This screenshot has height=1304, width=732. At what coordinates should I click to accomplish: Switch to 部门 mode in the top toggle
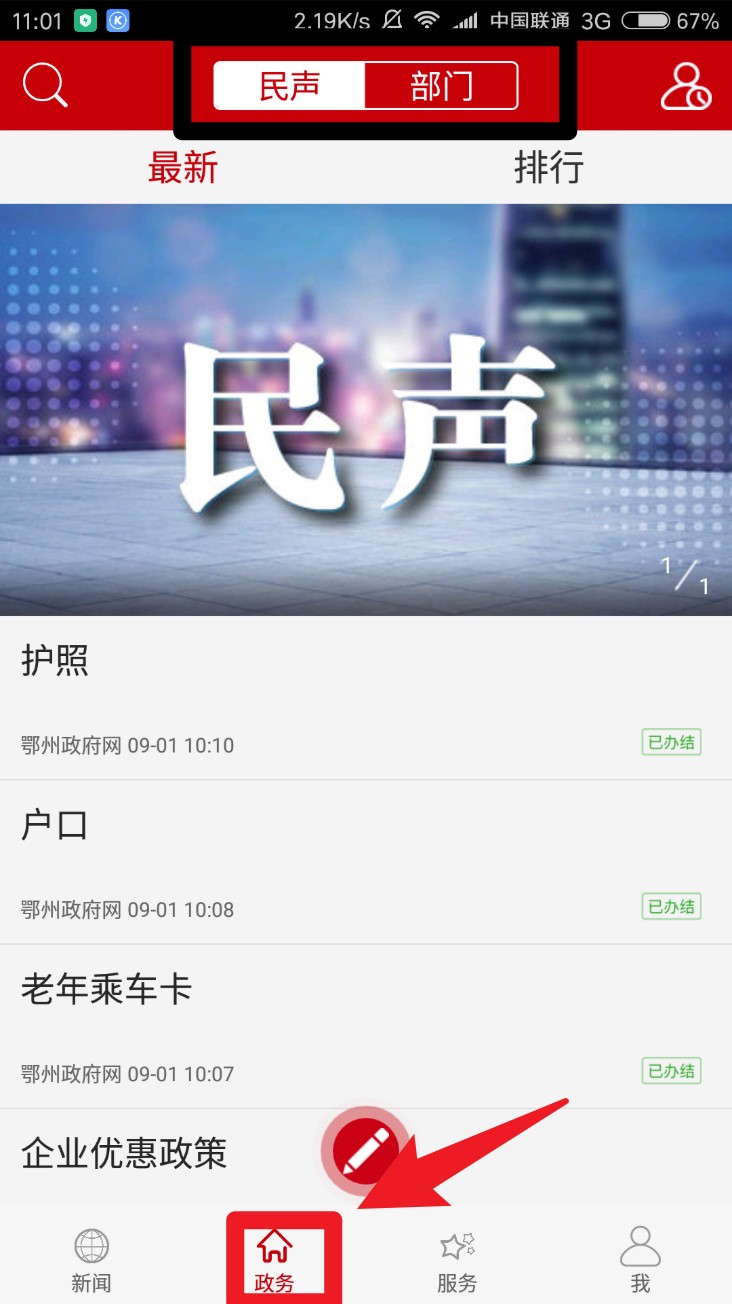(x=440, y=86)
